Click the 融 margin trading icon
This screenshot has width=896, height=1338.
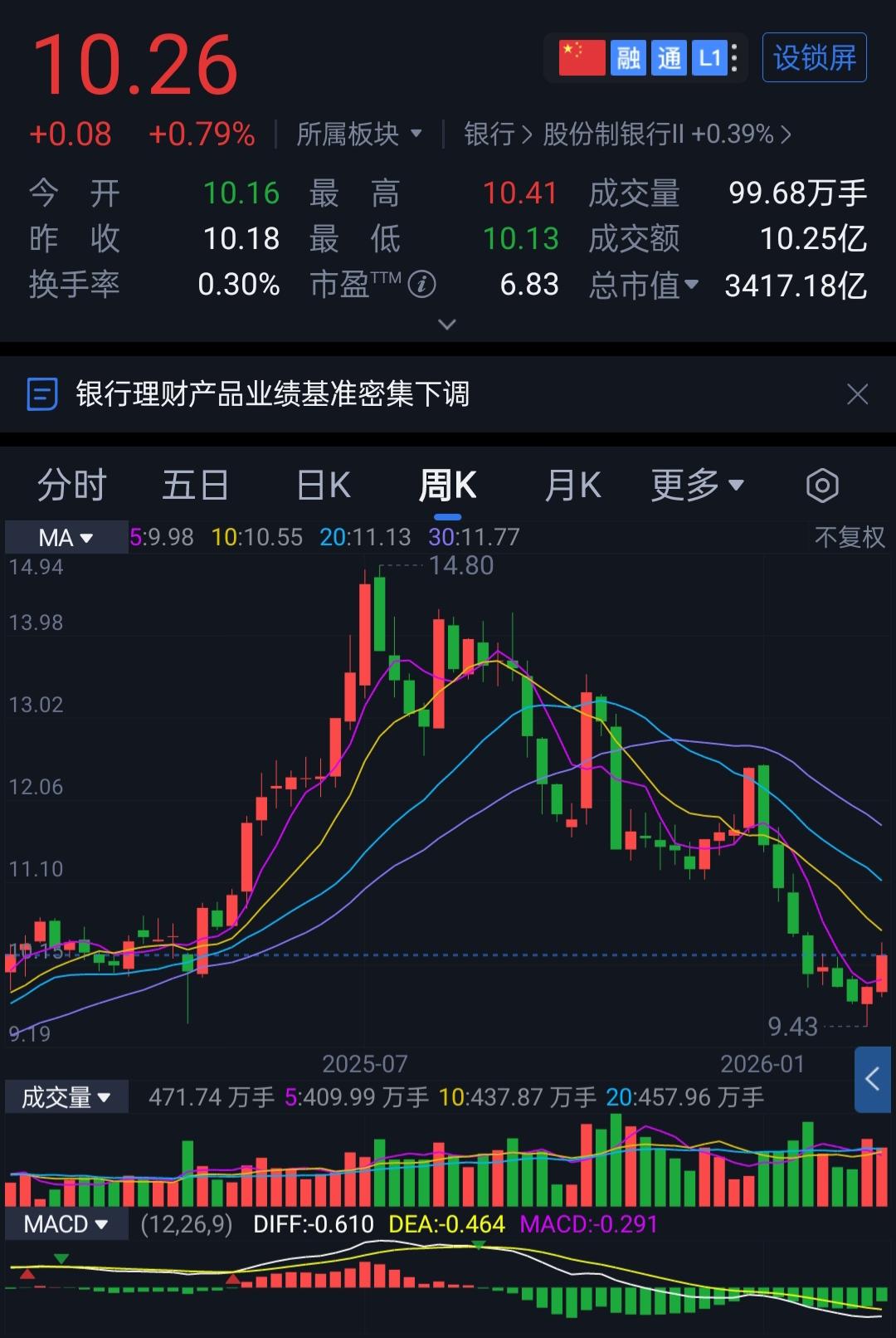click(627, 56)
